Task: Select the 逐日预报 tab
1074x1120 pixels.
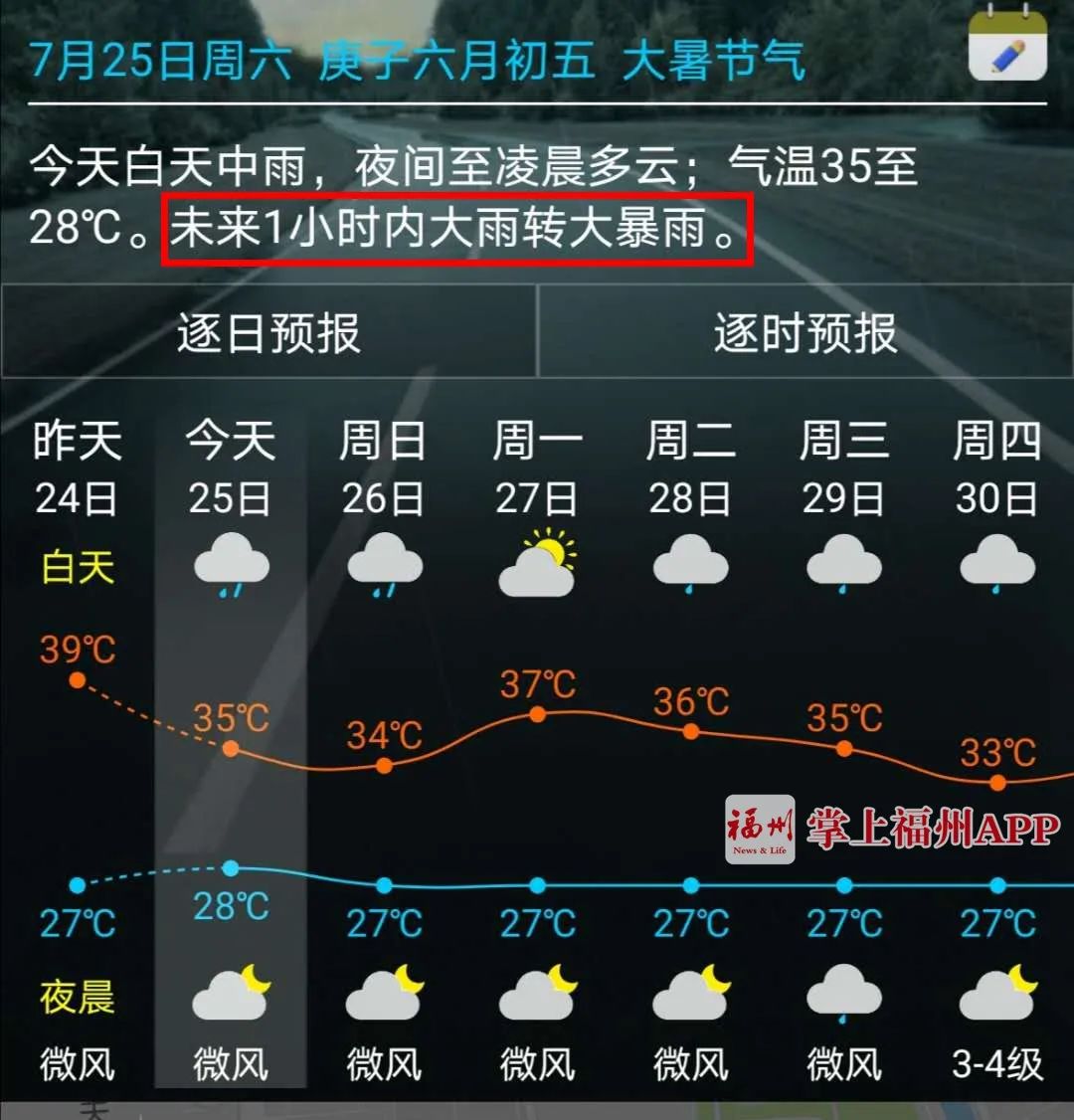Action: point(267,334)
